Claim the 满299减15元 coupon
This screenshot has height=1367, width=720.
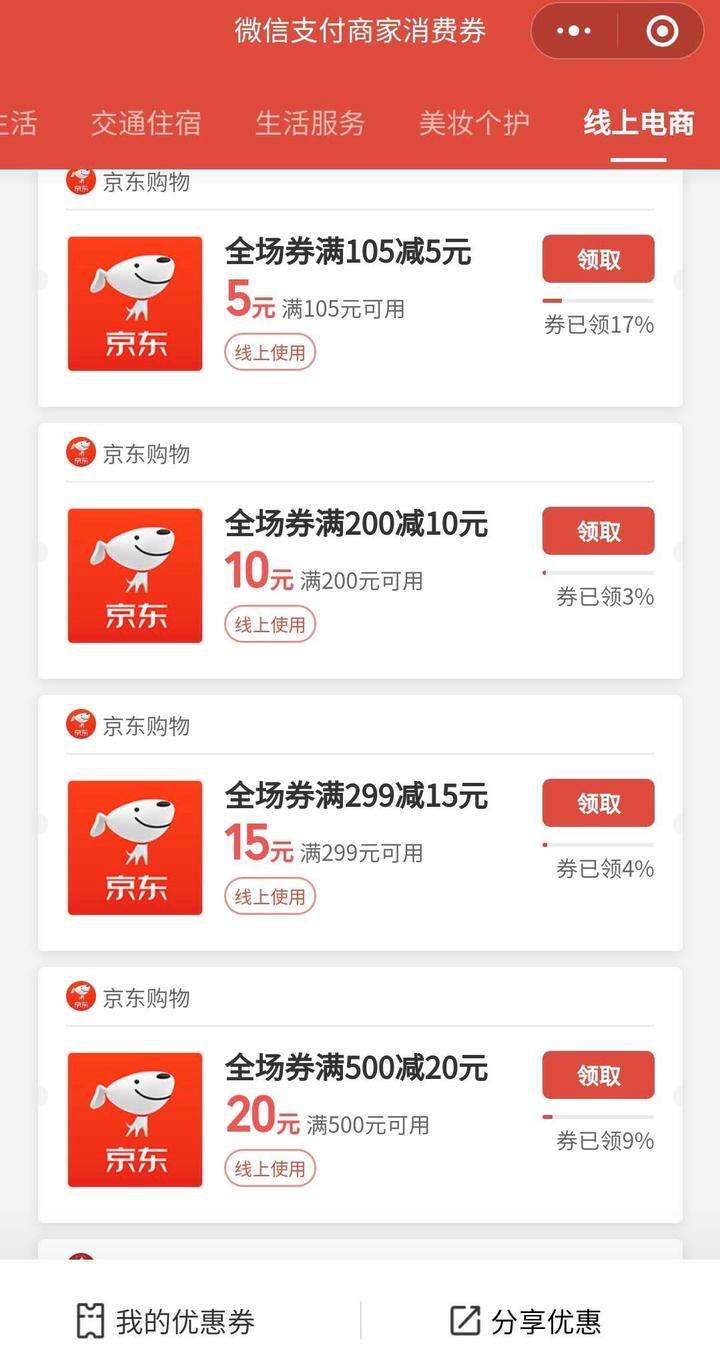tap(598, 803)
